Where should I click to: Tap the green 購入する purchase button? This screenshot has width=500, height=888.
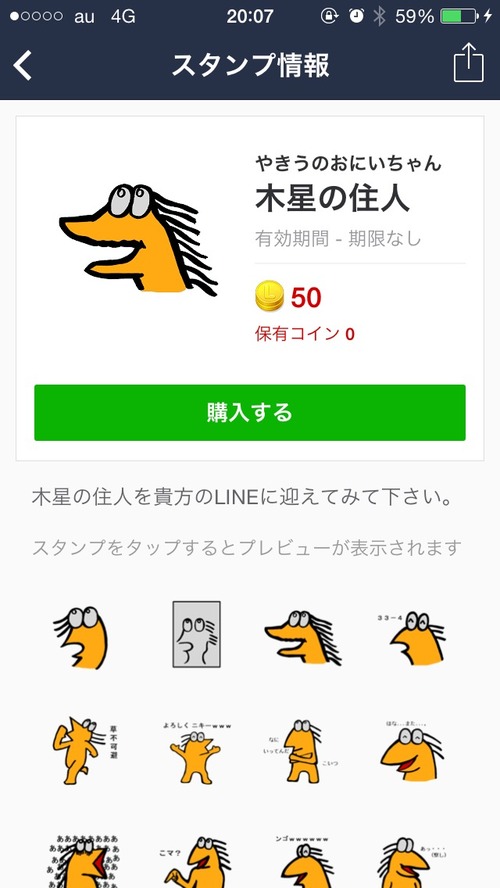pos(250,412)
